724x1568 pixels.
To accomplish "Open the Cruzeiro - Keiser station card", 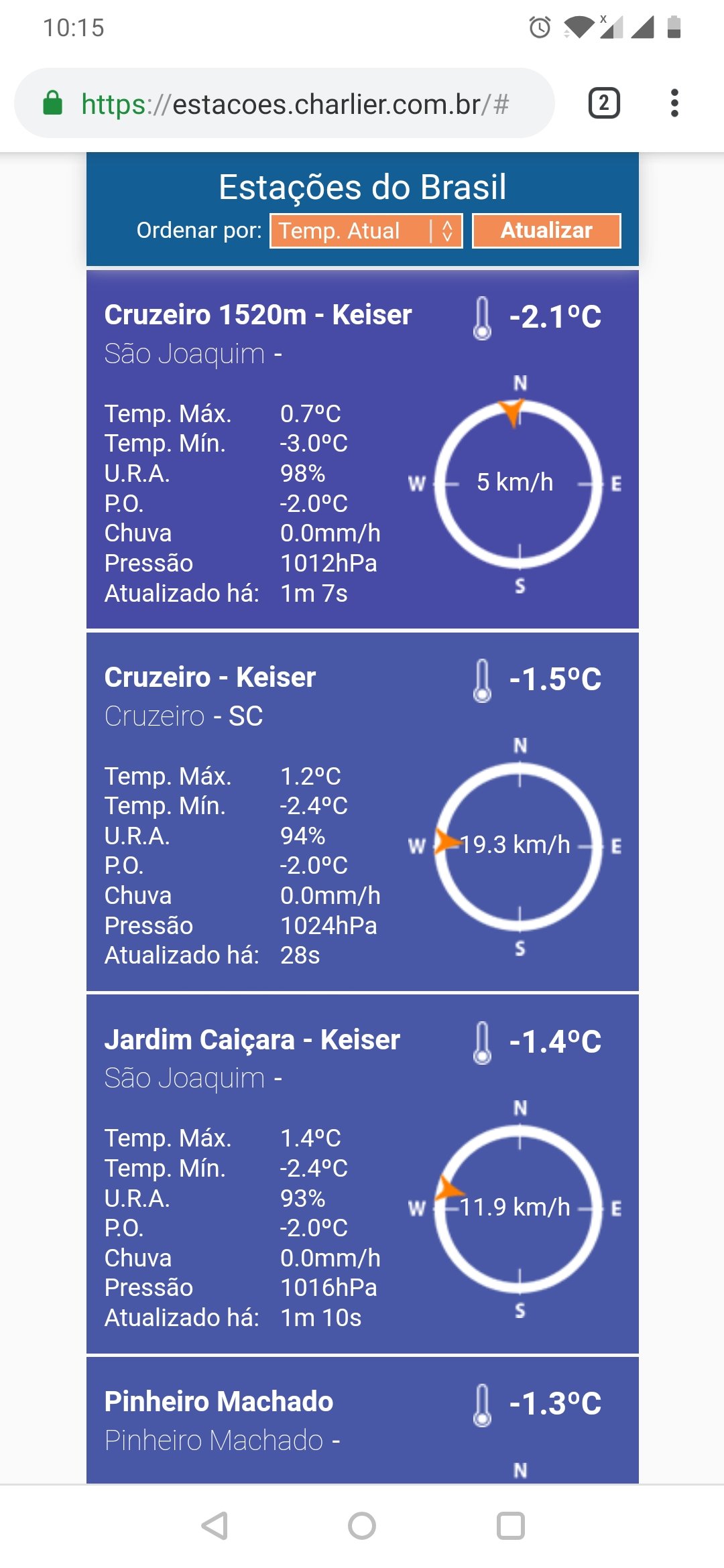I will pos(363,811).
